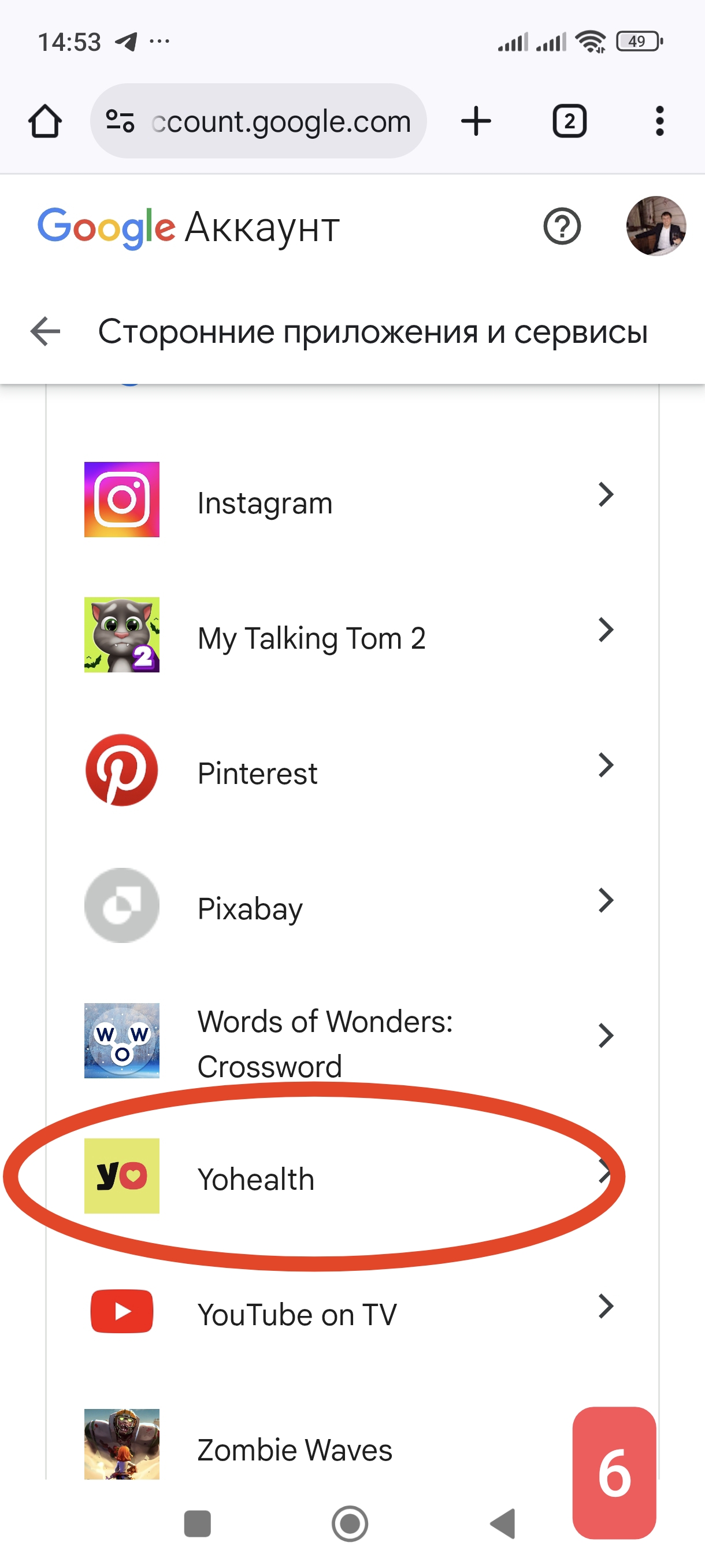Go to the Chrome home page
Viewport: 705px width, 1568px height.
coord(45,121)
